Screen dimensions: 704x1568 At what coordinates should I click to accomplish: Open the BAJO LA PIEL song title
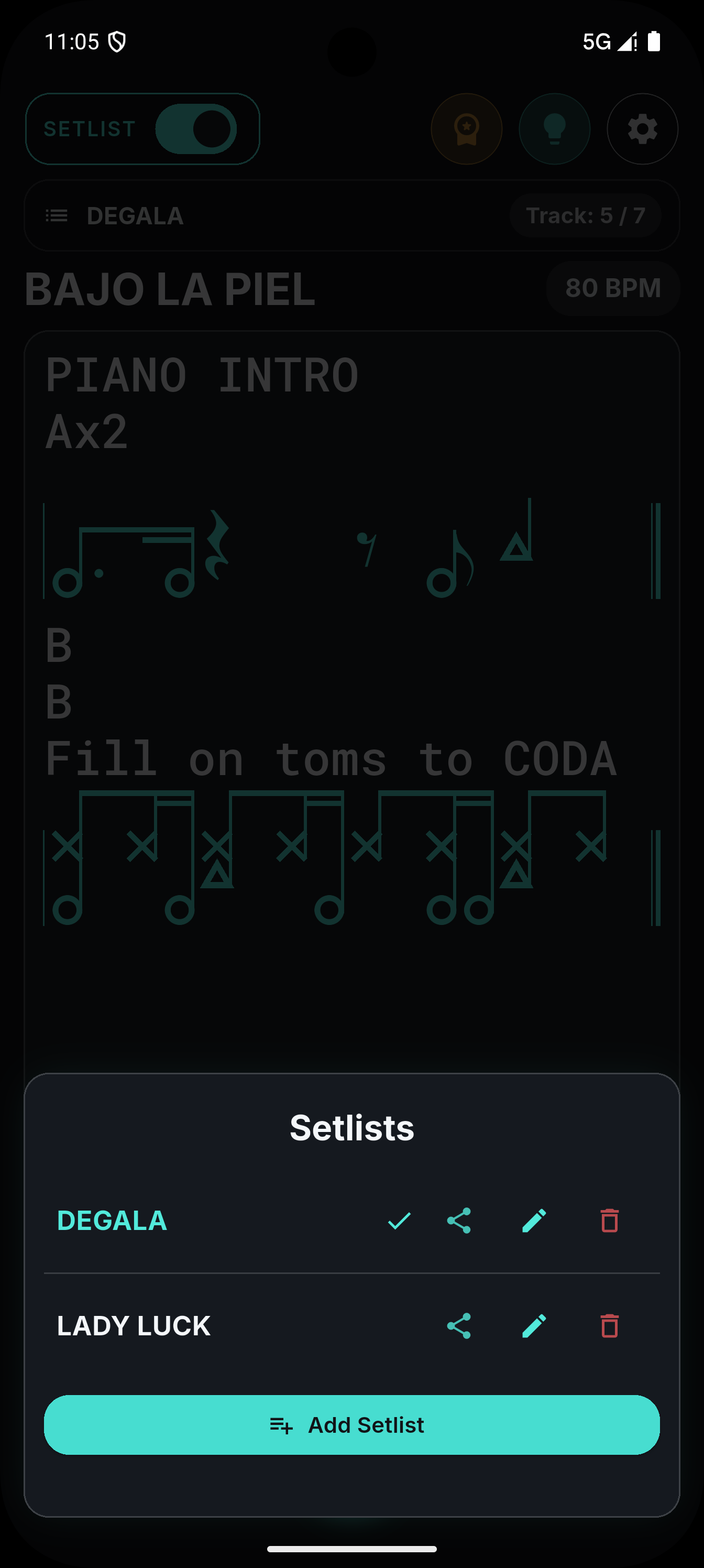(x=169, y=289)
